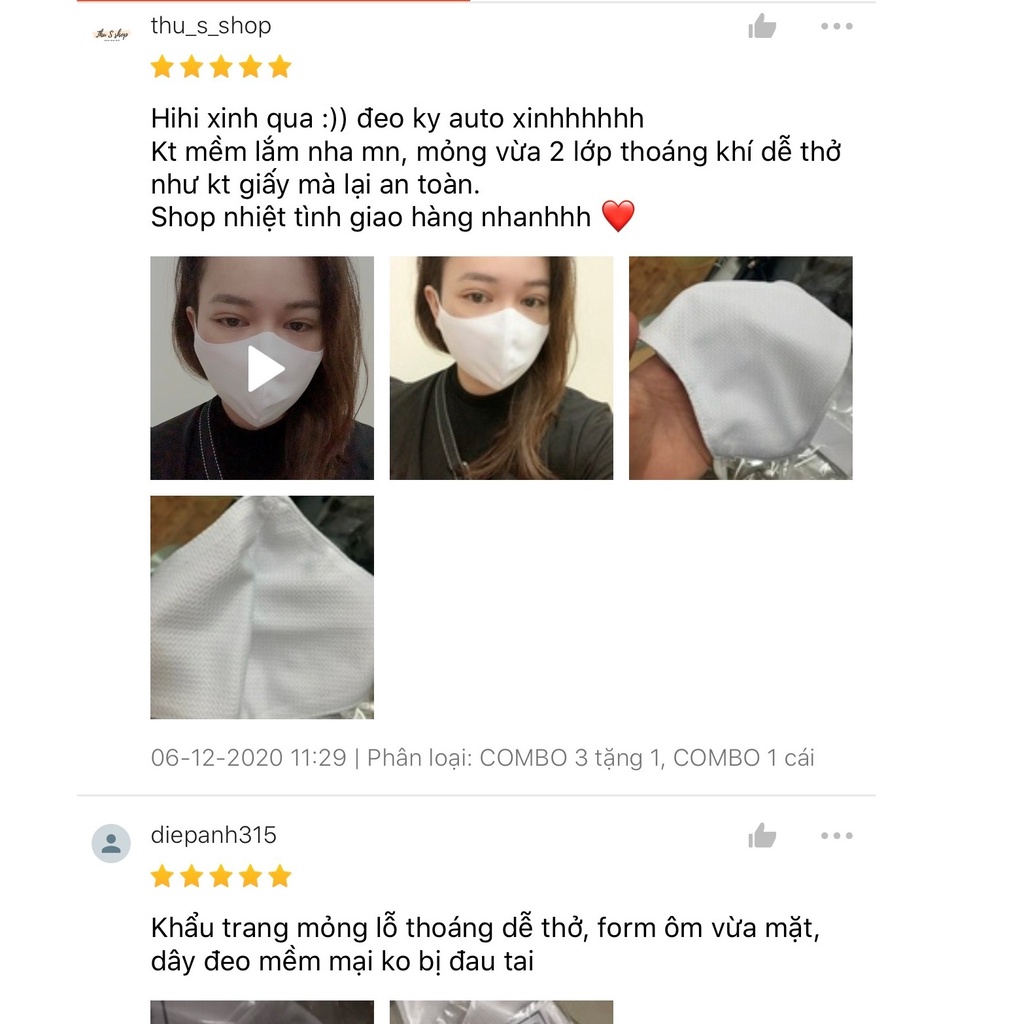Open the selfie photo wearing white mask
This screenshot has height=1024, width=1024.
pos(501,368)
